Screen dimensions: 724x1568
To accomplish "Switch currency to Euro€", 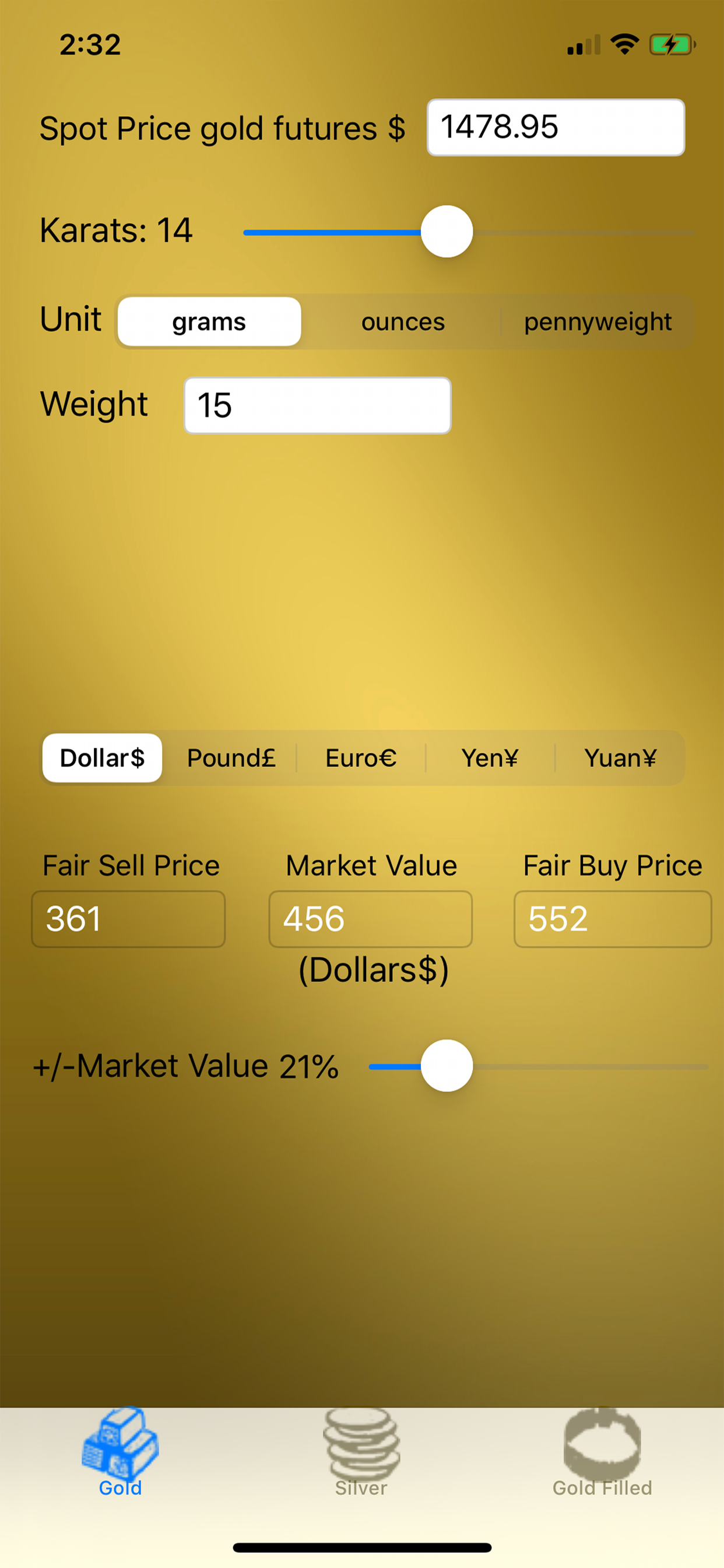I will pyautogui.click(x=361, y=758).
